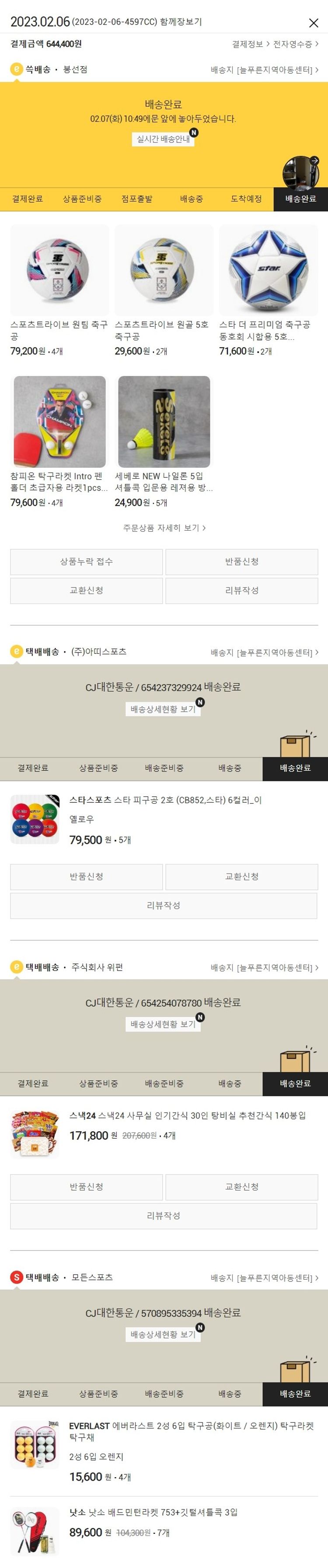The height and width of the screenshot is (1568, 328).
Task: Write review for 스타 피구공
Action: [164, 905]
